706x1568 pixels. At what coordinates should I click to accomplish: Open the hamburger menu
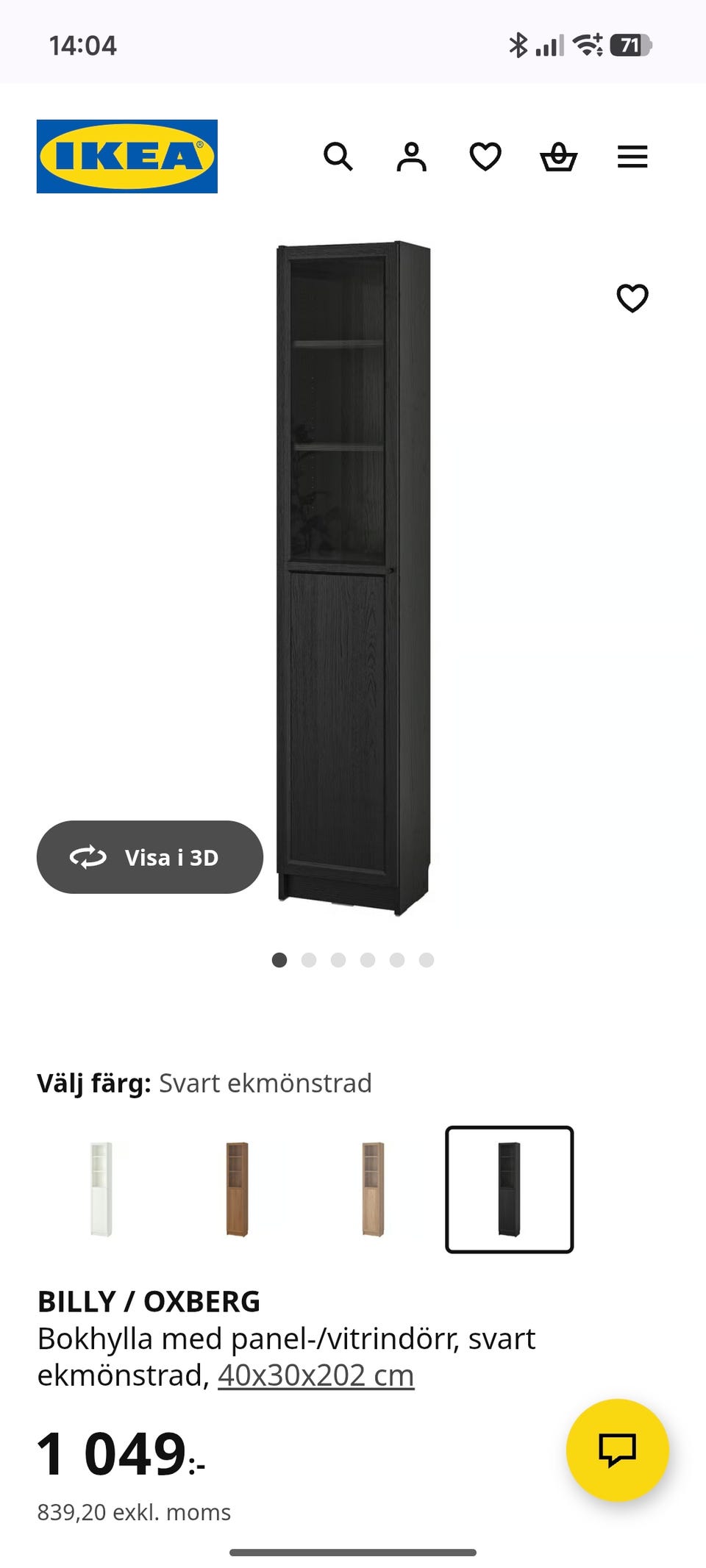[632, 157]
